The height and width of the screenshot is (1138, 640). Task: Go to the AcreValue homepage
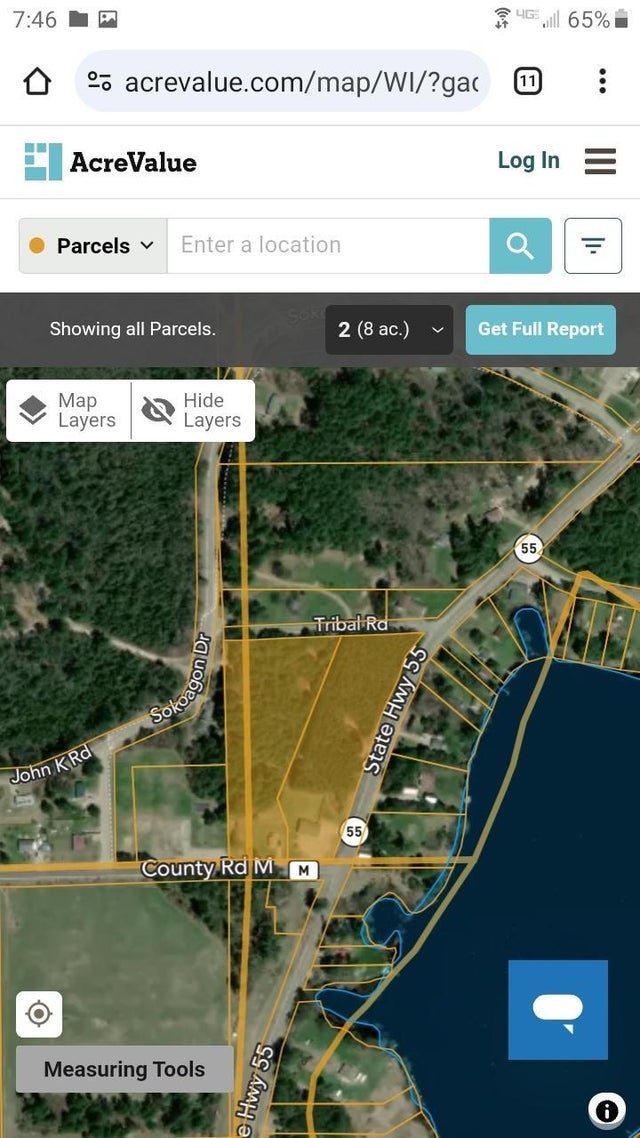click(111, 162)
